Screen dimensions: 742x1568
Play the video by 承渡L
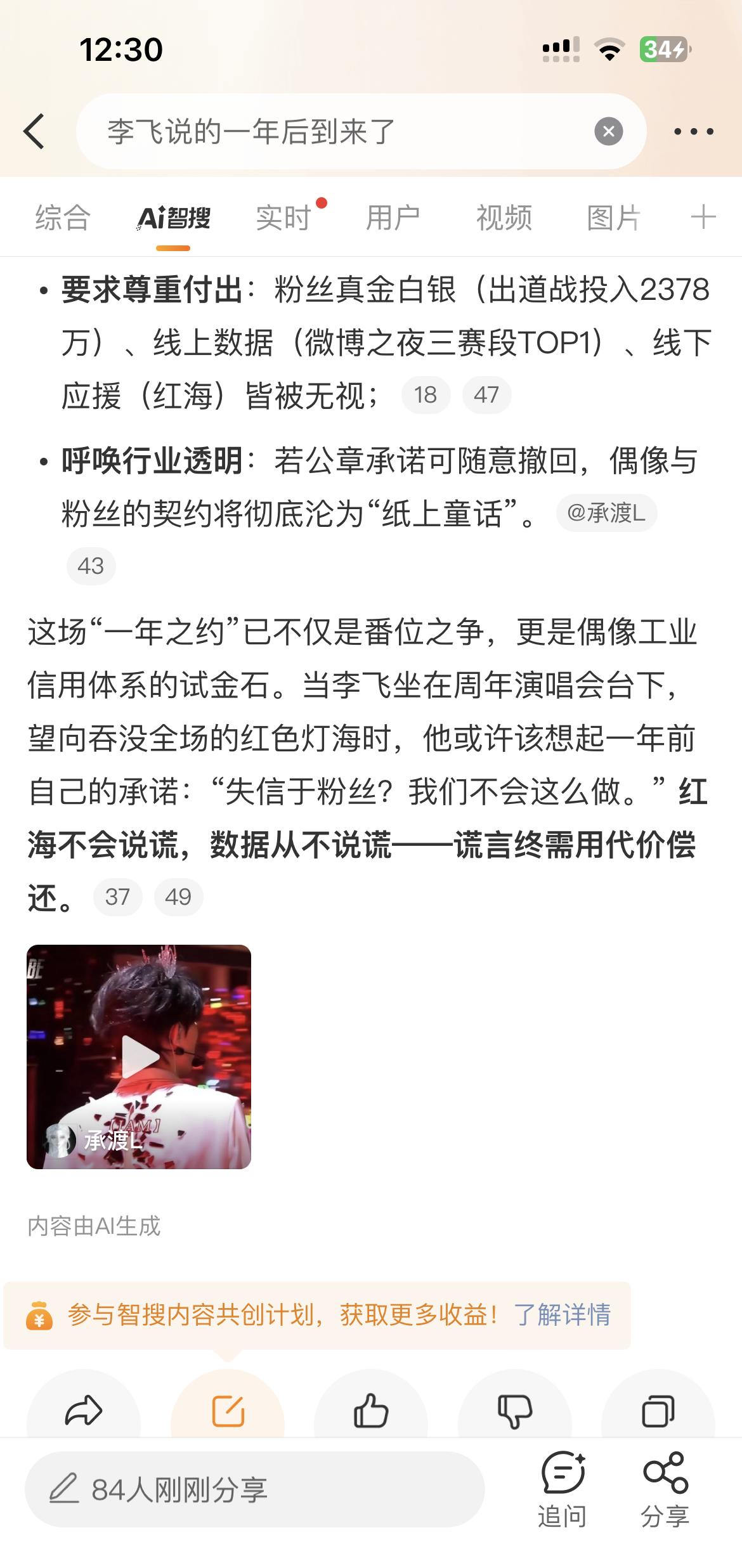pos(139,1056)
